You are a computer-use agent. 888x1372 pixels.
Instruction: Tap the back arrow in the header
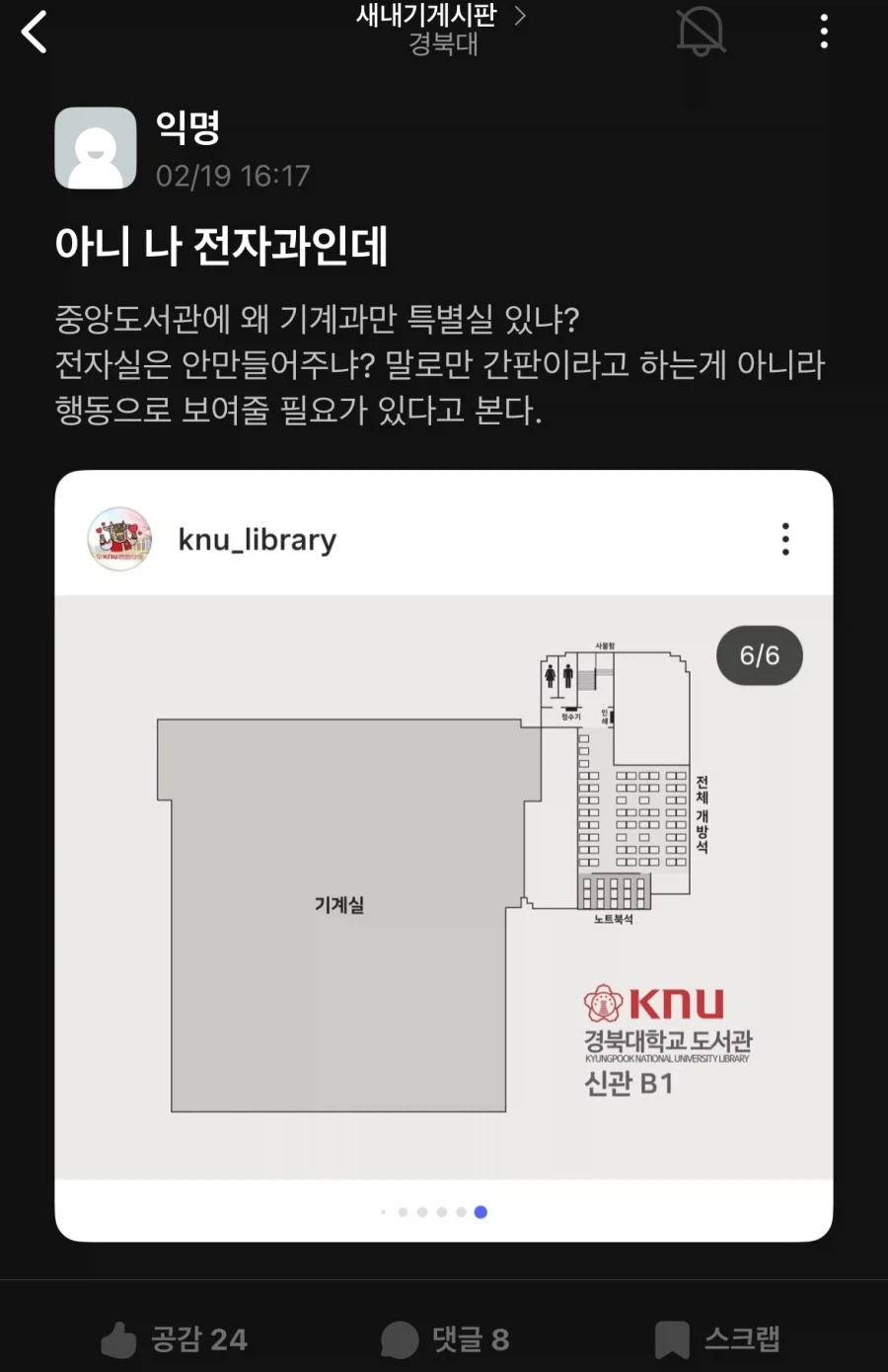[35, 32]
